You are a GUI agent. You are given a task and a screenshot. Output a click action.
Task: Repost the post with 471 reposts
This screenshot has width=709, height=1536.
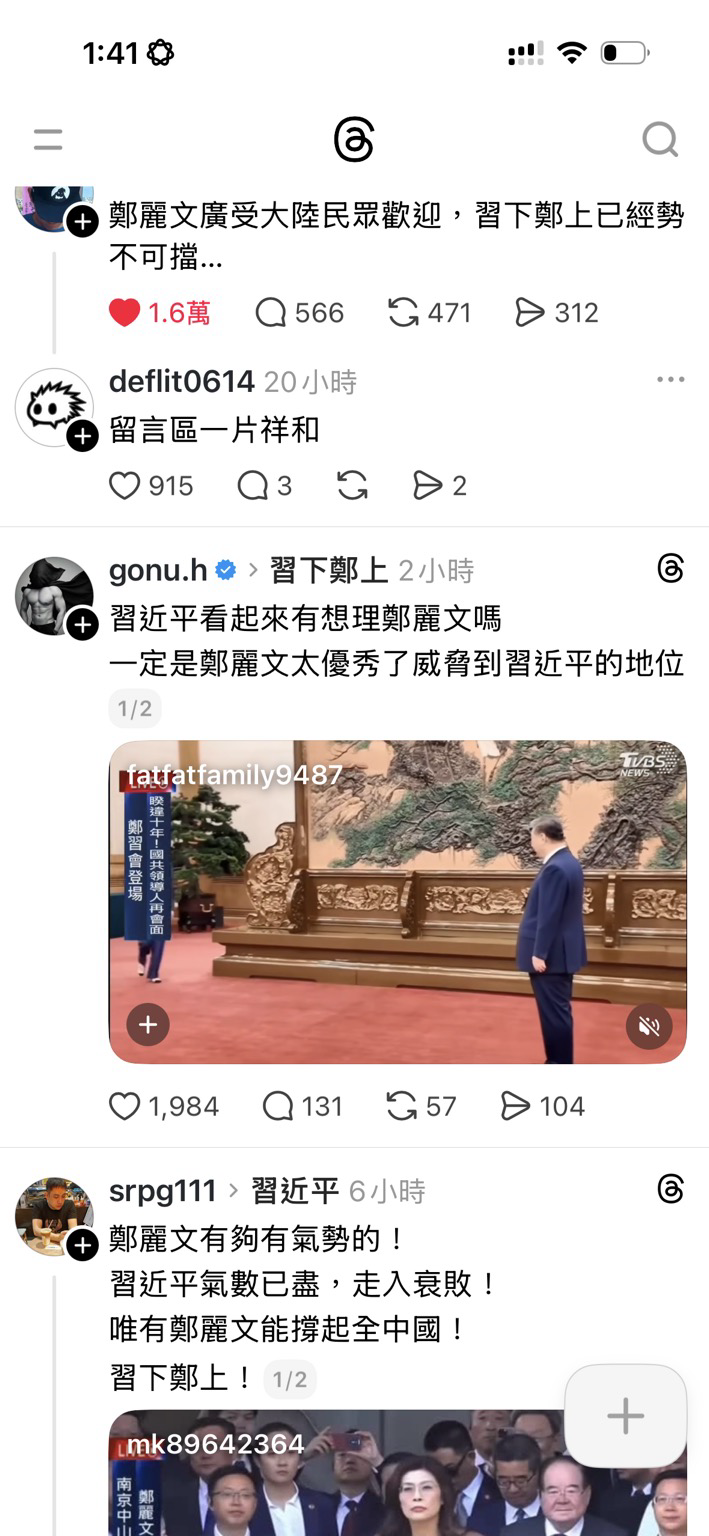tap(403, 313)
